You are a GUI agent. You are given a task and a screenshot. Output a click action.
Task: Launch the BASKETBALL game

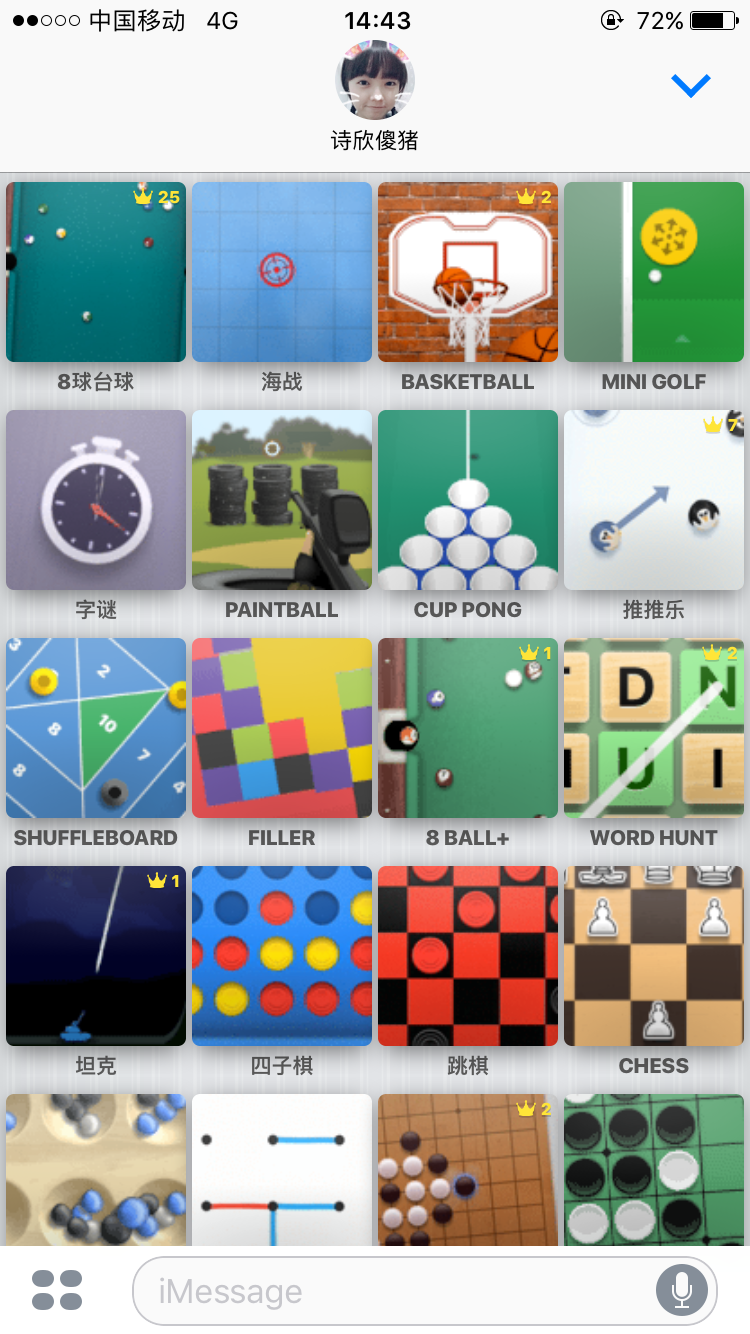(468, 272)
